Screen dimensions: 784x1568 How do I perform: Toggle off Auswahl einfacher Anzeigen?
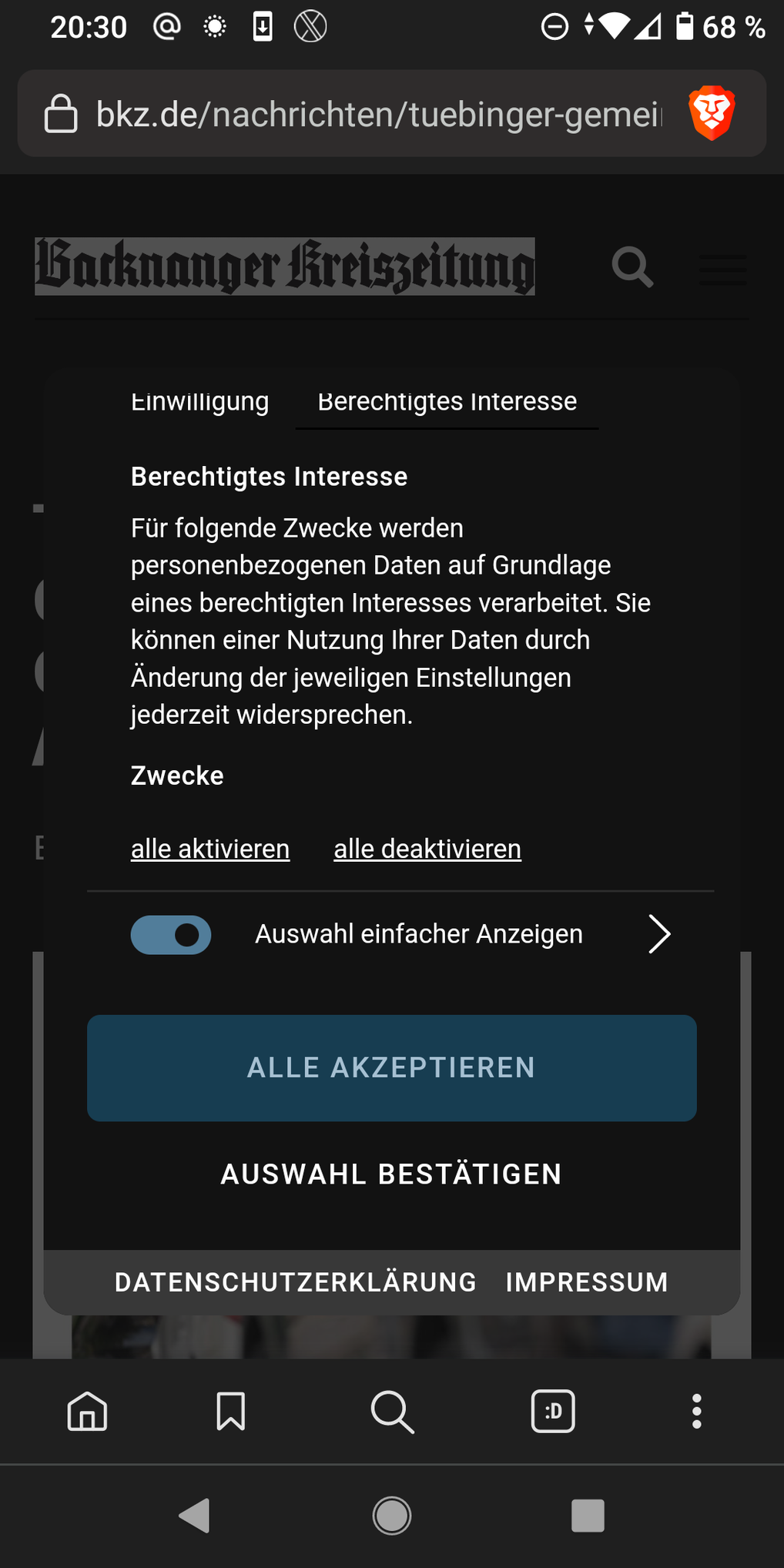pyautogui.click(x=171, y=934)
